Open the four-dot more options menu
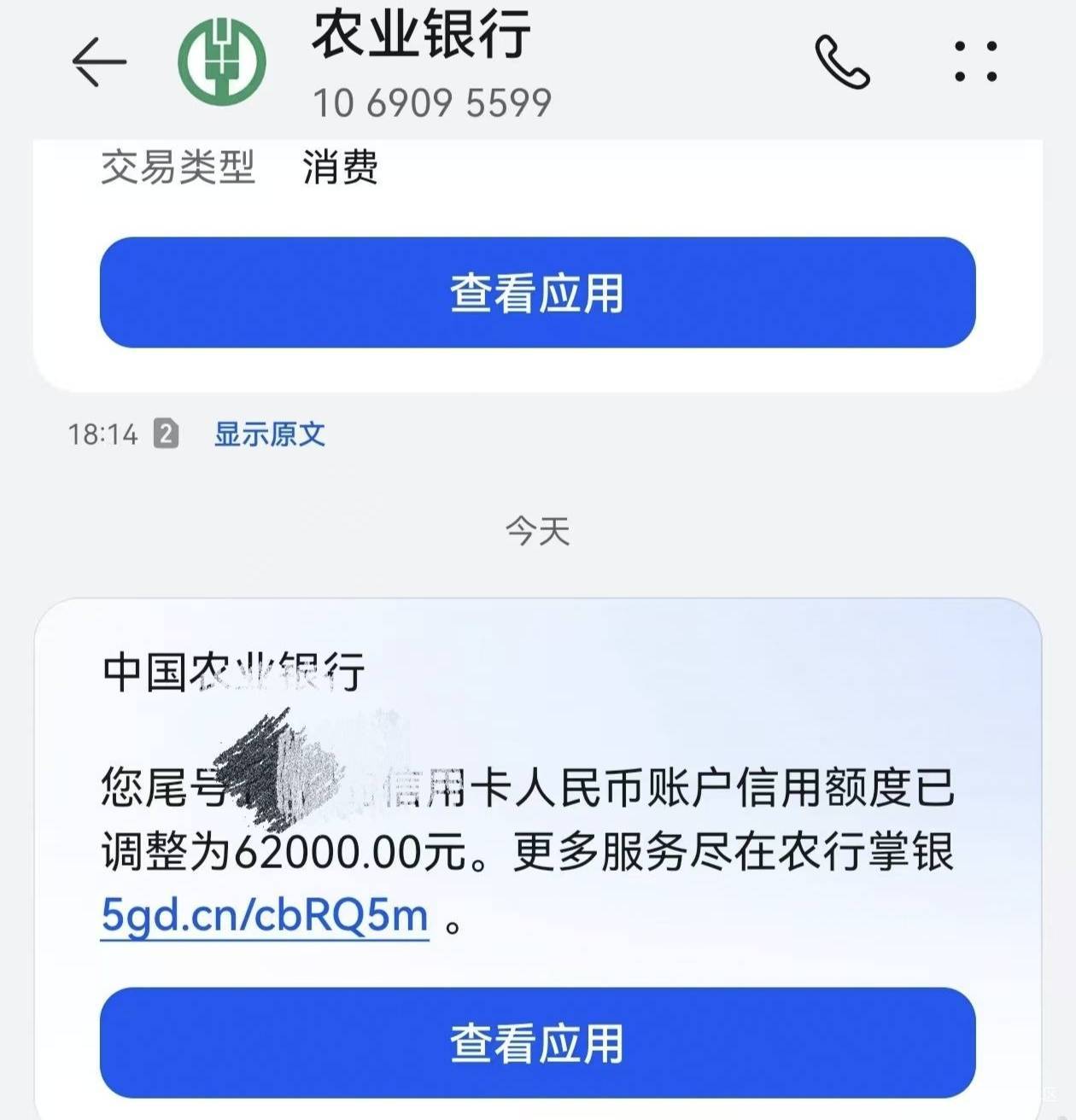 pyautogui.click(x=976, y=61)
